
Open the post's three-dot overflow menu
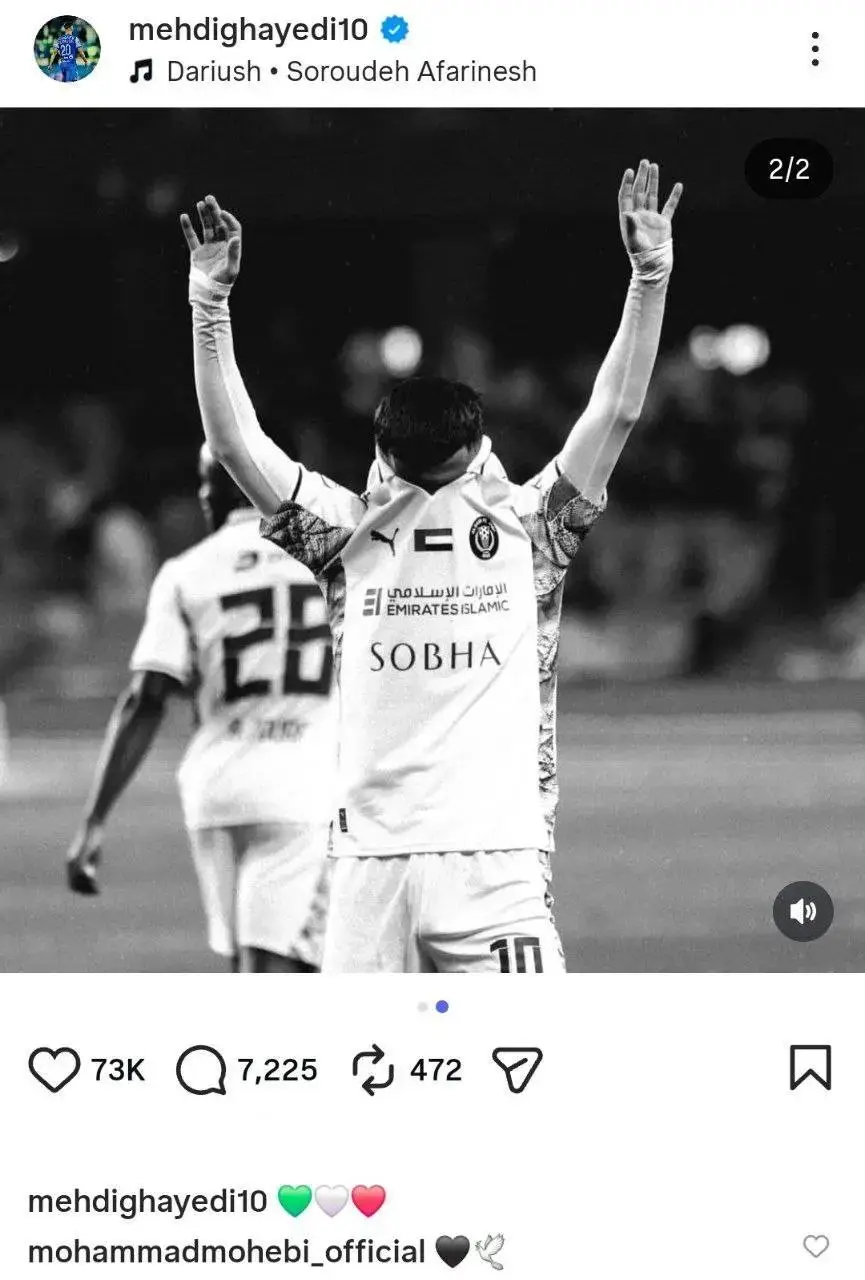coord(815,49)
